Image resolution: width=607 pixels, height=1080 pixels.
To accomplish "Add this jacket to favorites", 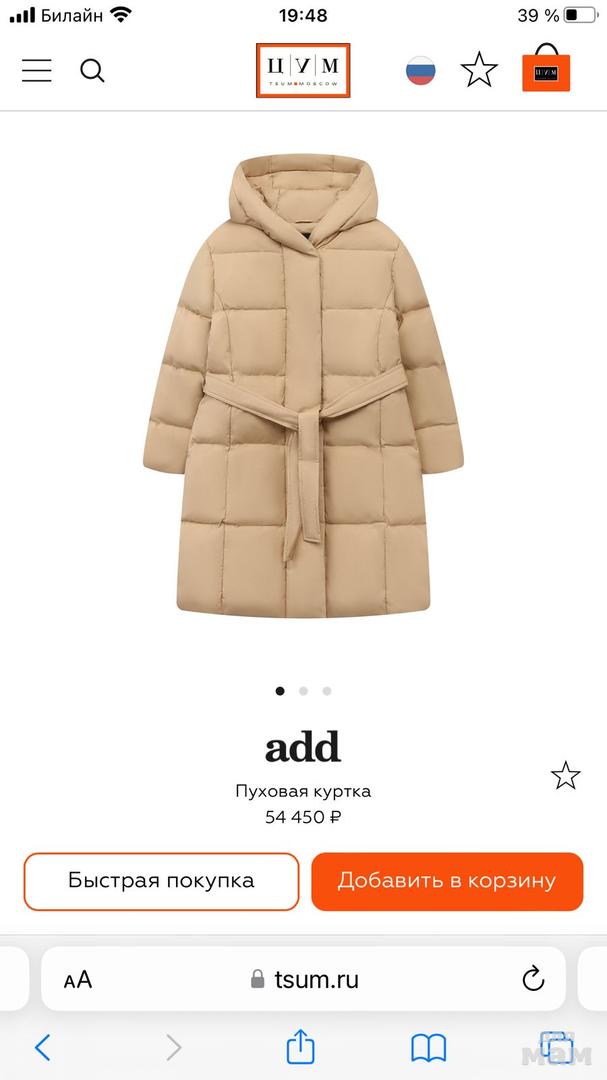I will [565, 775].
